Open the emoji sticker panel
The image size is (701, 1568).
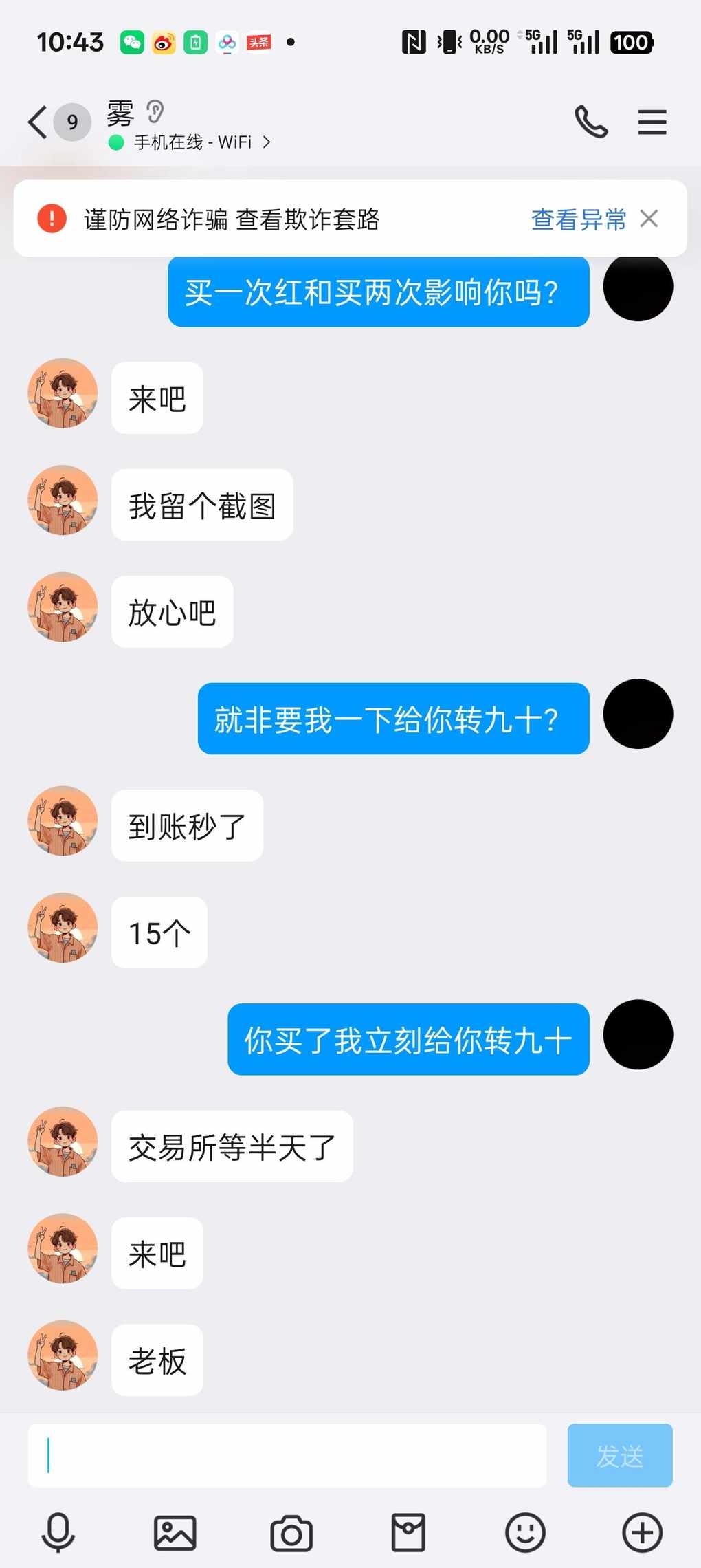pos(525,1532)
